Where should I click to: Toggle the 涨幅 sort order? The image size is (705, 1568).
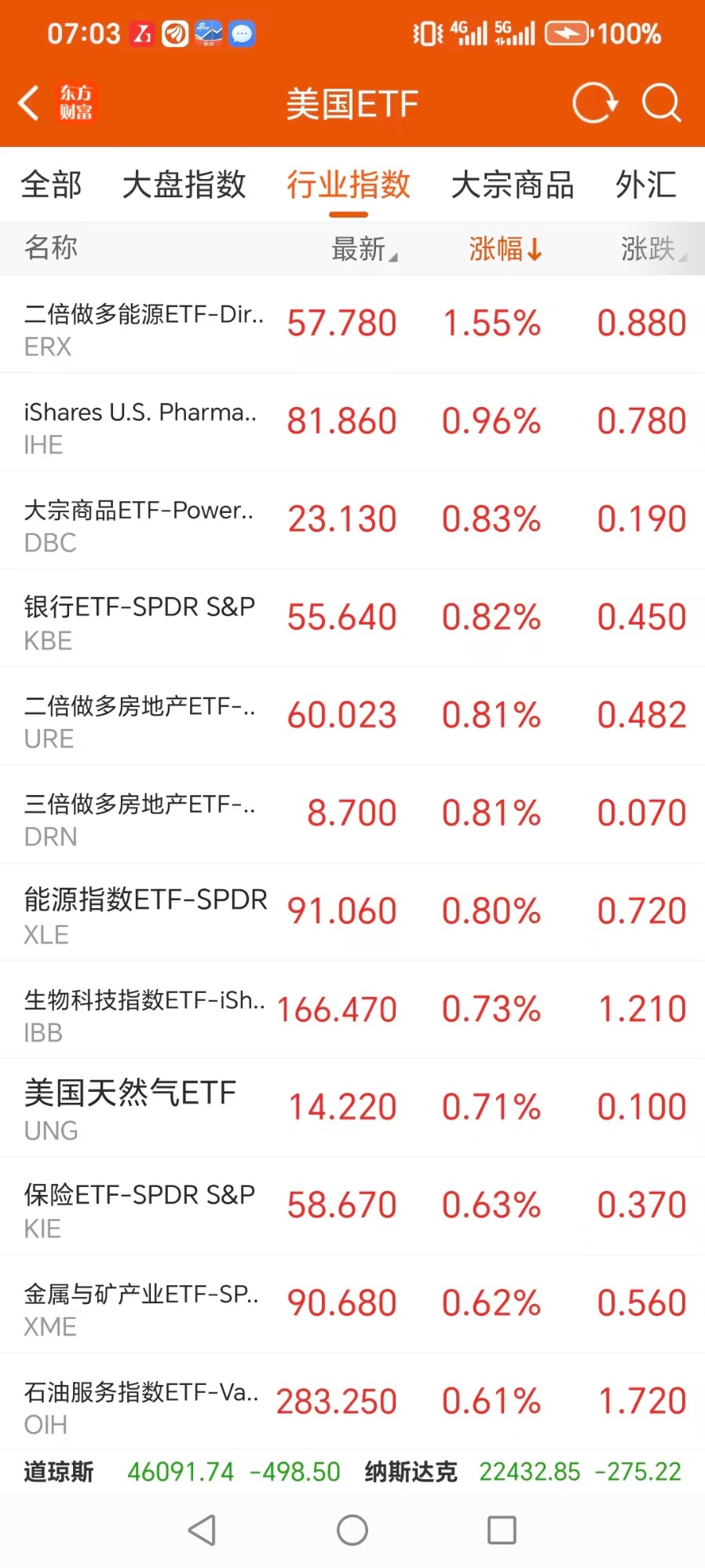(505, 249)
